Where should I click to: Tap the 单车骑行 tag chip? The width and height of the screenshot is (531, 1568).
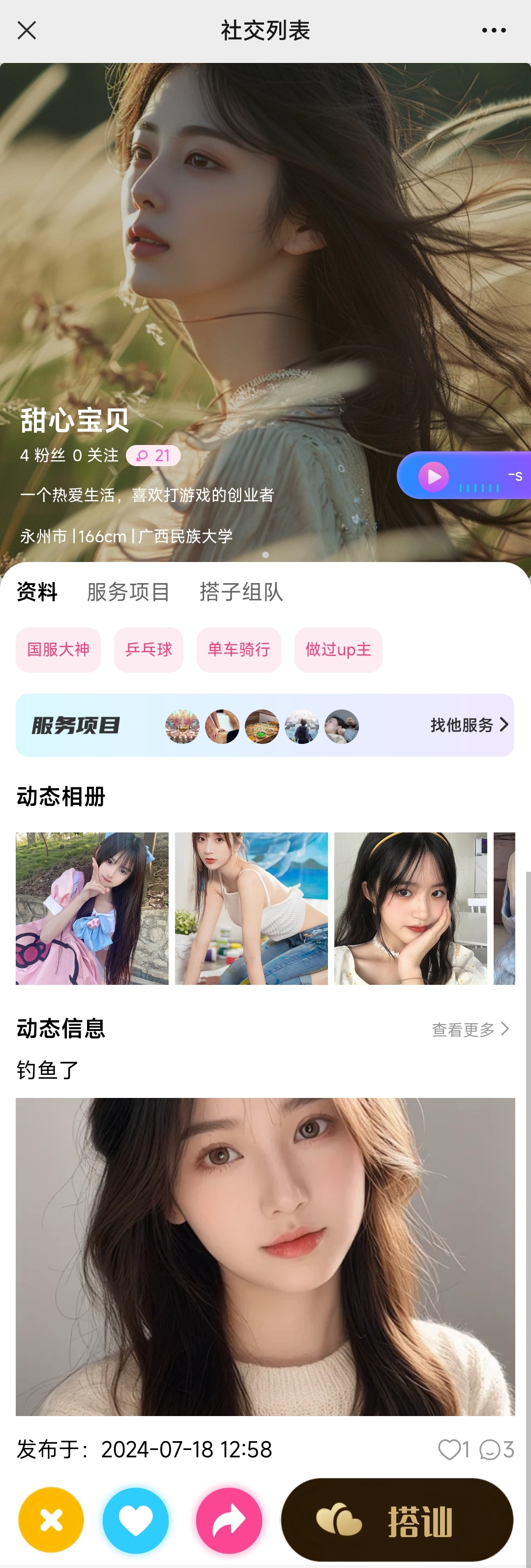239,650
